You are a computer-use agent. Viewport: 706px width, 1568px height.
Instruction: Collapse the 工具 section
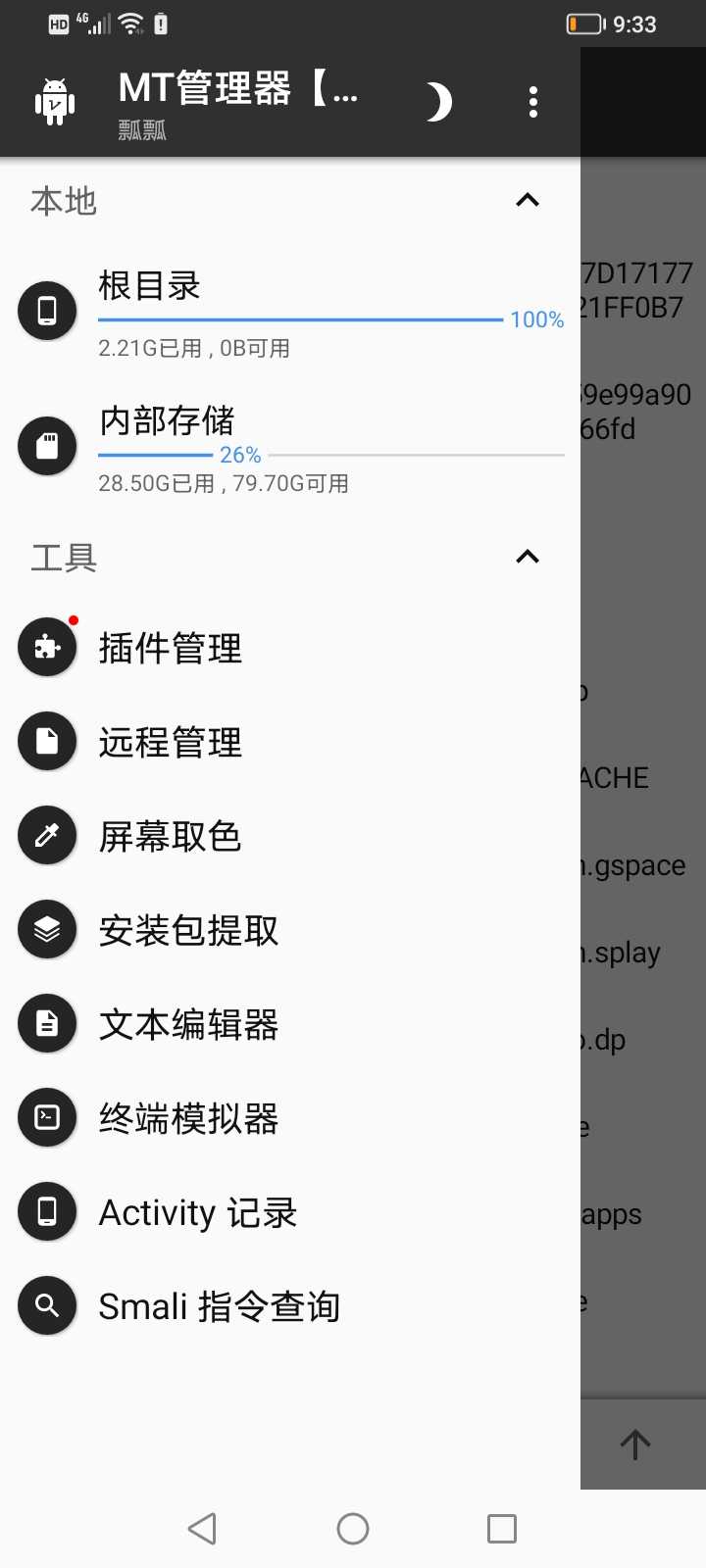pos(528,558)
